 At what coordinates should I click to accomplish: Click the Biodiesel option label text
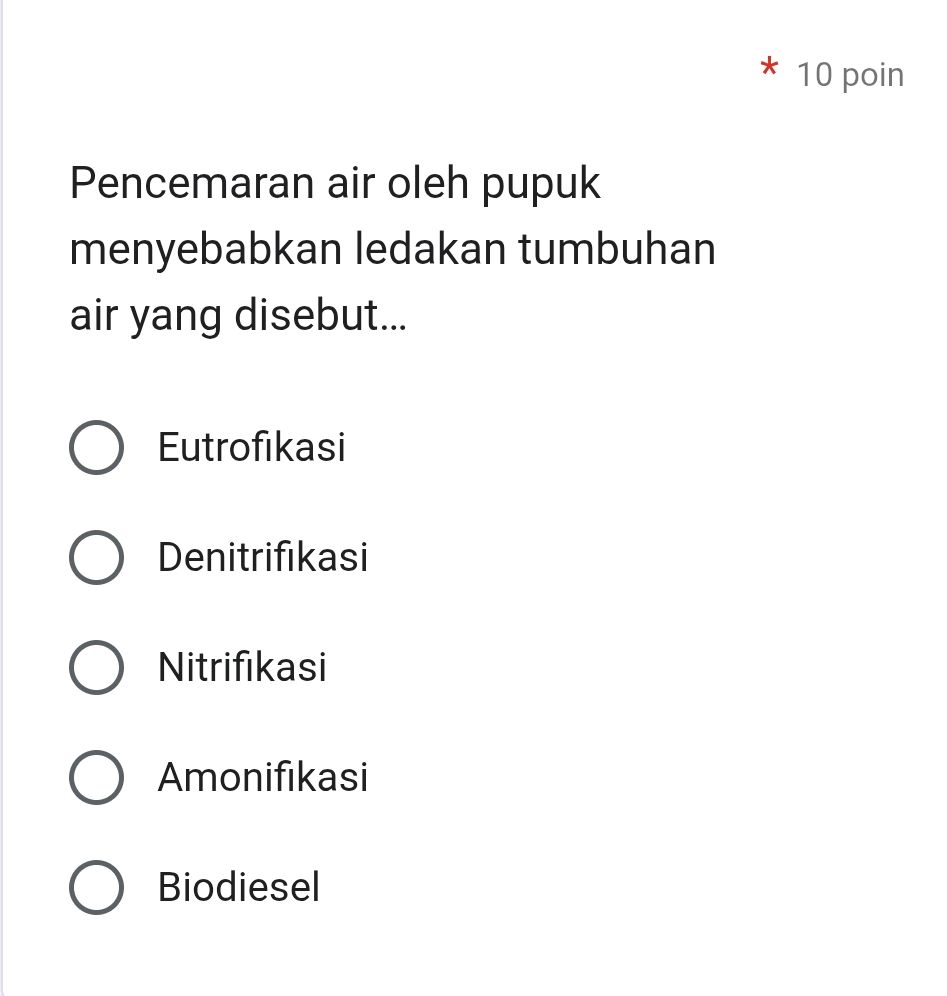coord(238,888)
